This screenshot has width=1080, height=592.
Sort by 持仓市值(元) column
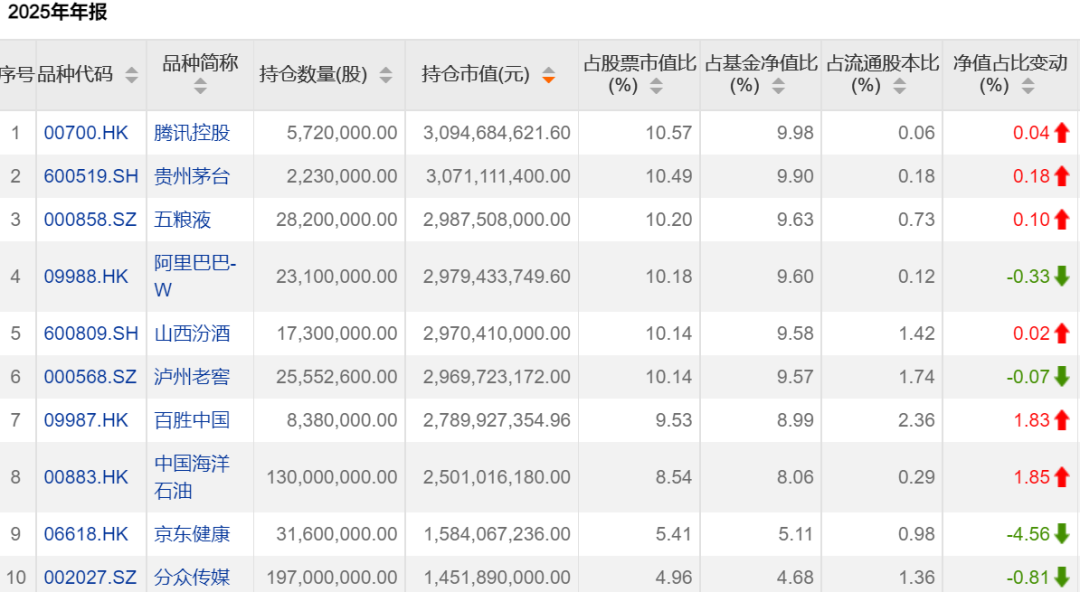click(x=548, y=75)
